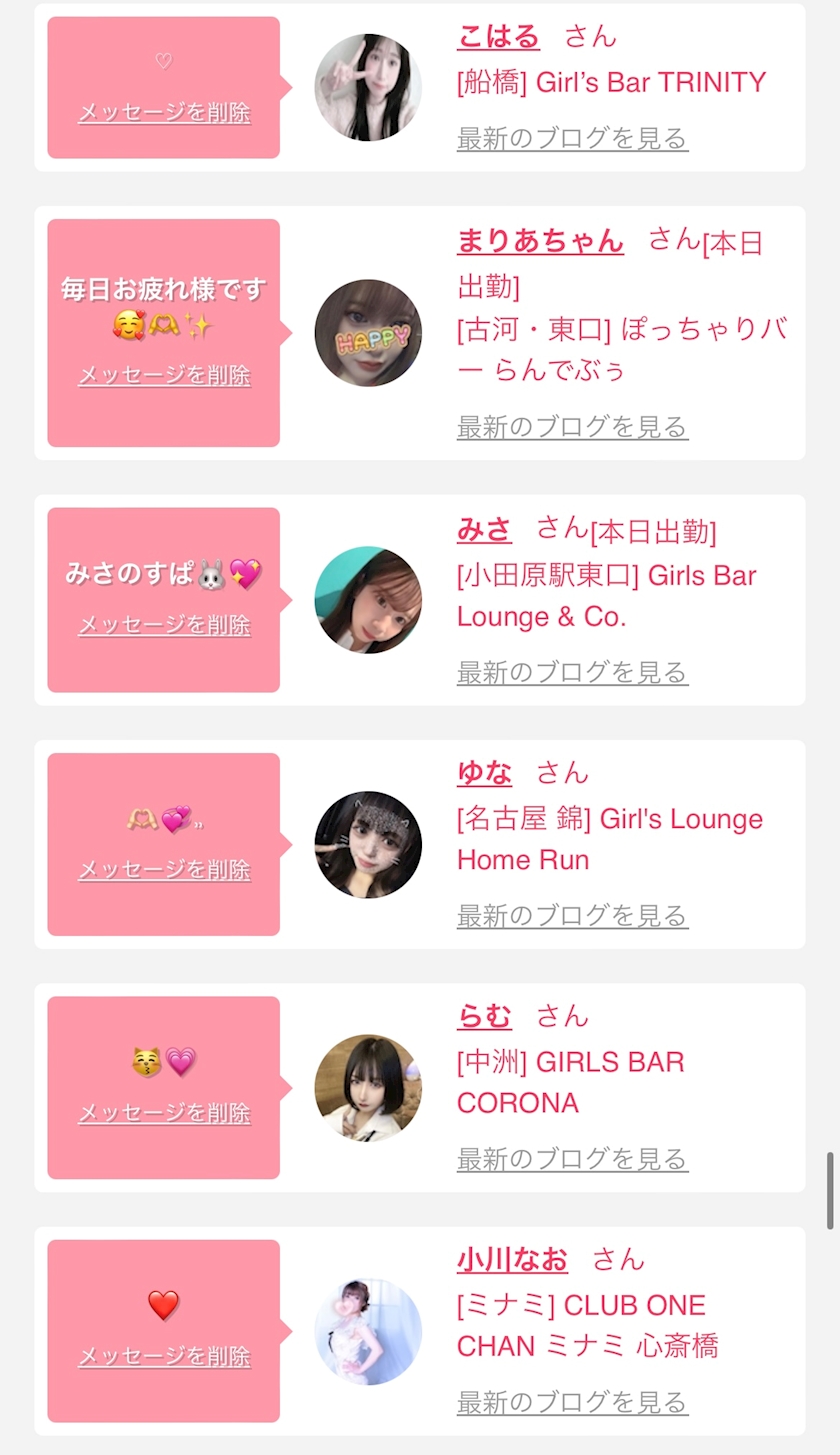View まりあちゃん's latest blog
Viewport: 840px width, 1455px height.
(x=572, y=427)
